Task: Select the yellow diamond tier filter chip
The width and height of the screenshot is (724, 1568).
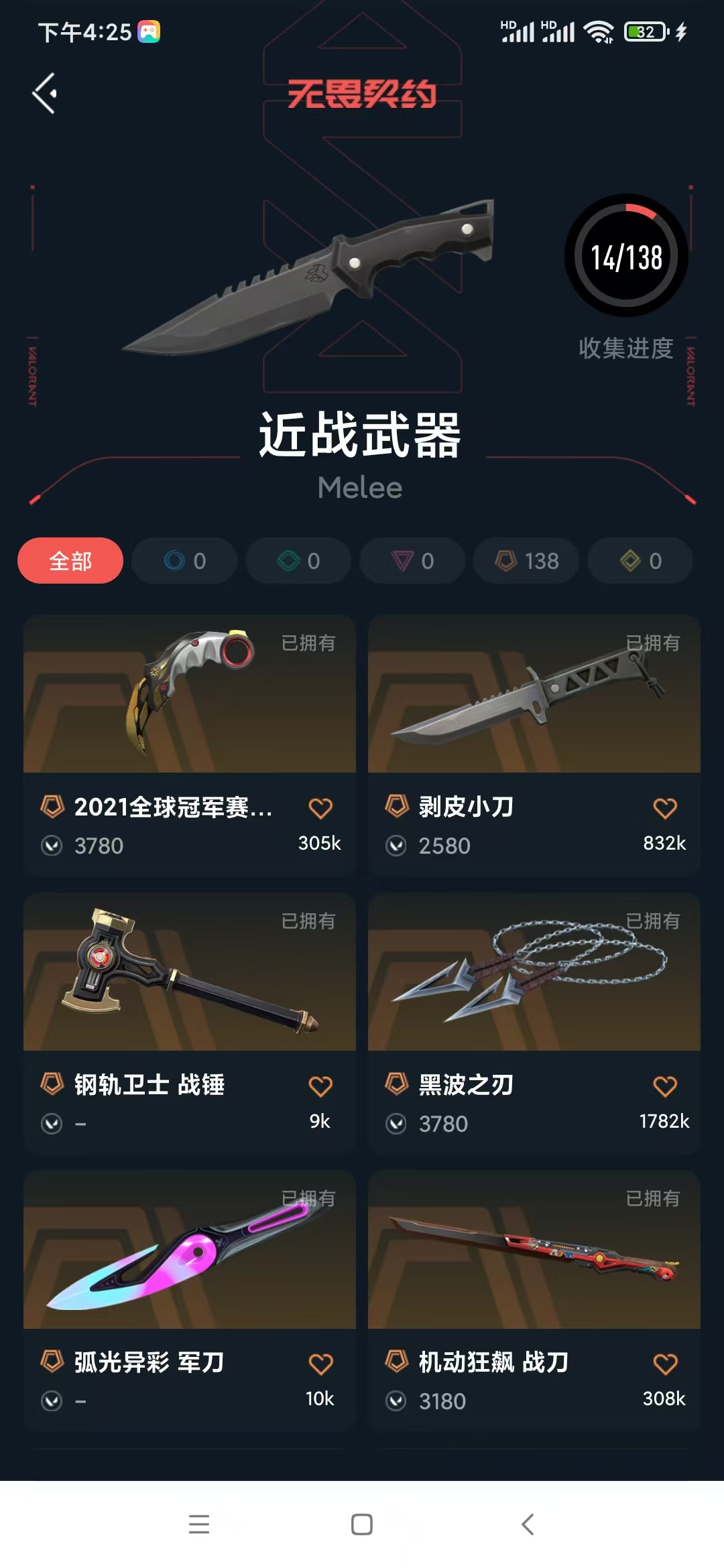Action: tap(640, 561)
